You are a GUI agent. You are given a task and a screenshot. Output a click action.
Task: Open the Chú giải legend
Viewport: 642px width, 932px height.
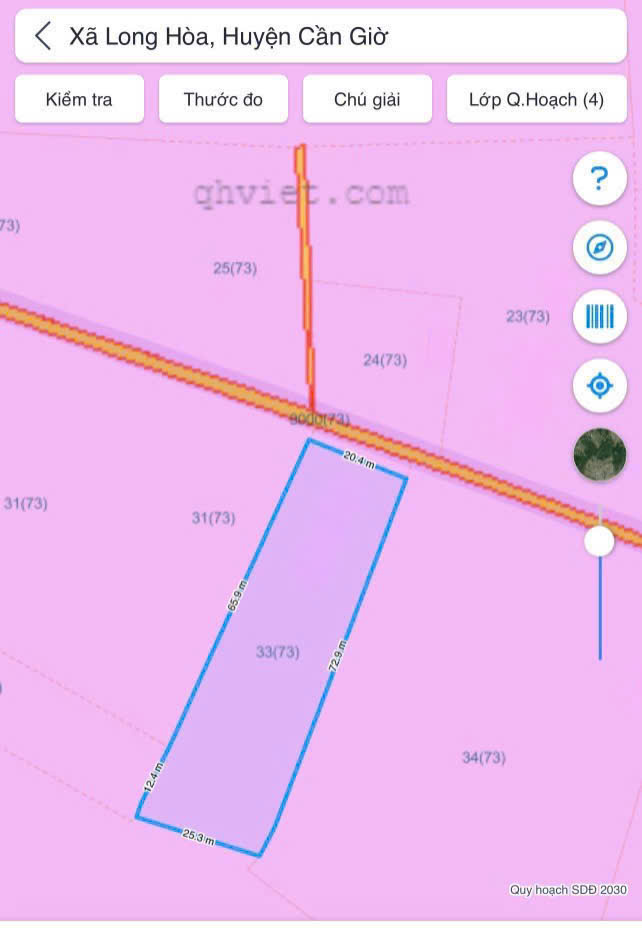(367, 99)
